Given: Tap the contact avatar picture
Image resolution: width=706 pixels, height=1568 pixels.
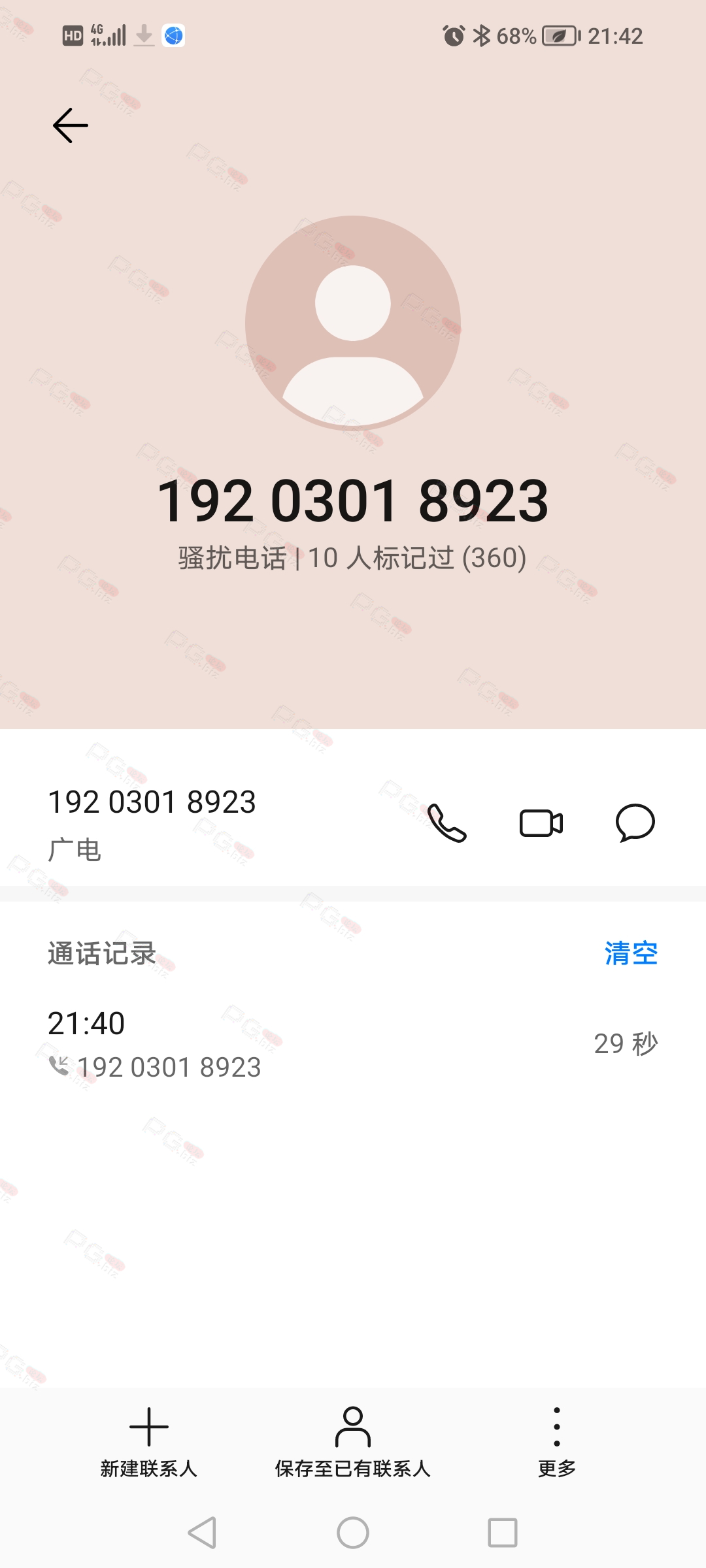Looking at the screenshot, I should pyautogui.click(x=353, y=323).
